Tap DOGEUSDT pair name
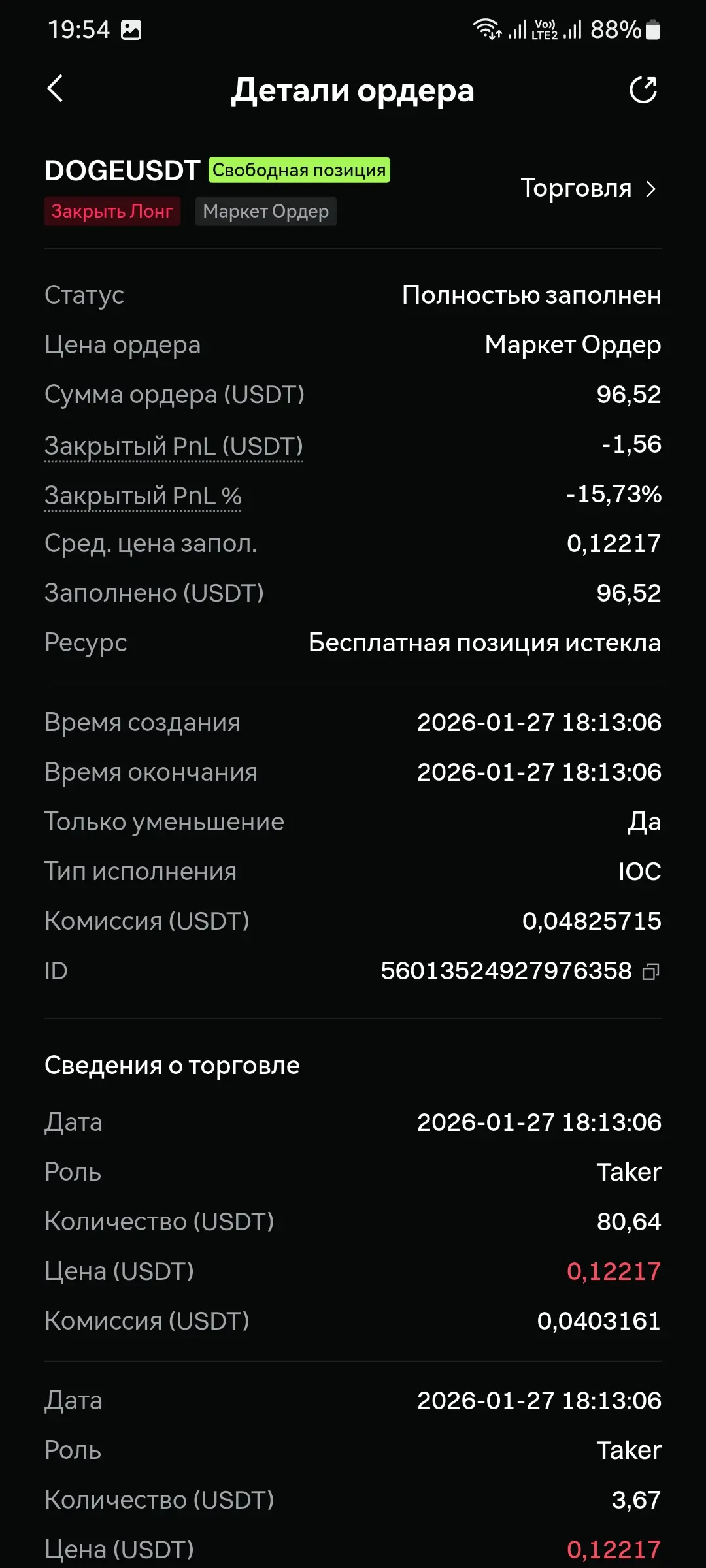 tap(122, 169)
